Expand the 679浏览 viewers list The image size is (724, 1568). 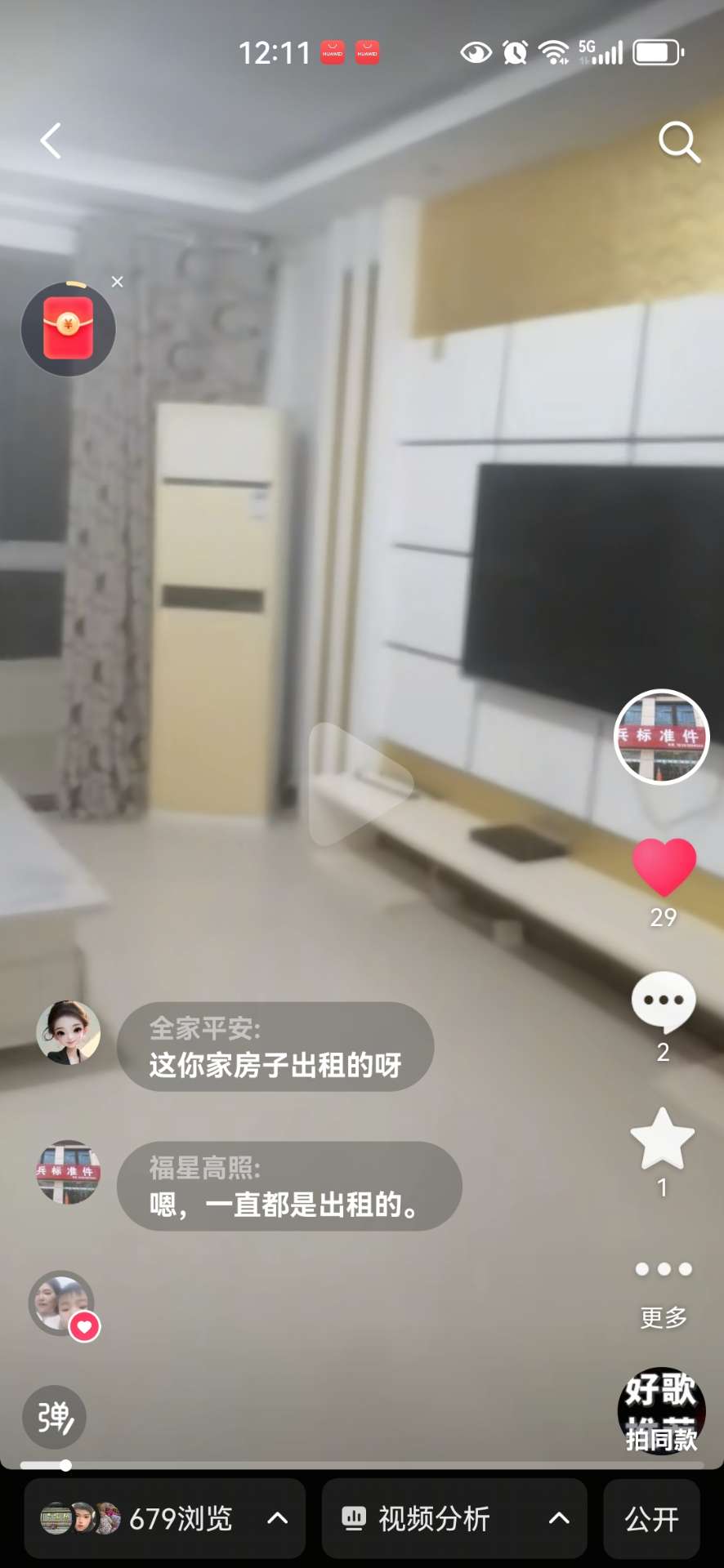coord(165,1518)
